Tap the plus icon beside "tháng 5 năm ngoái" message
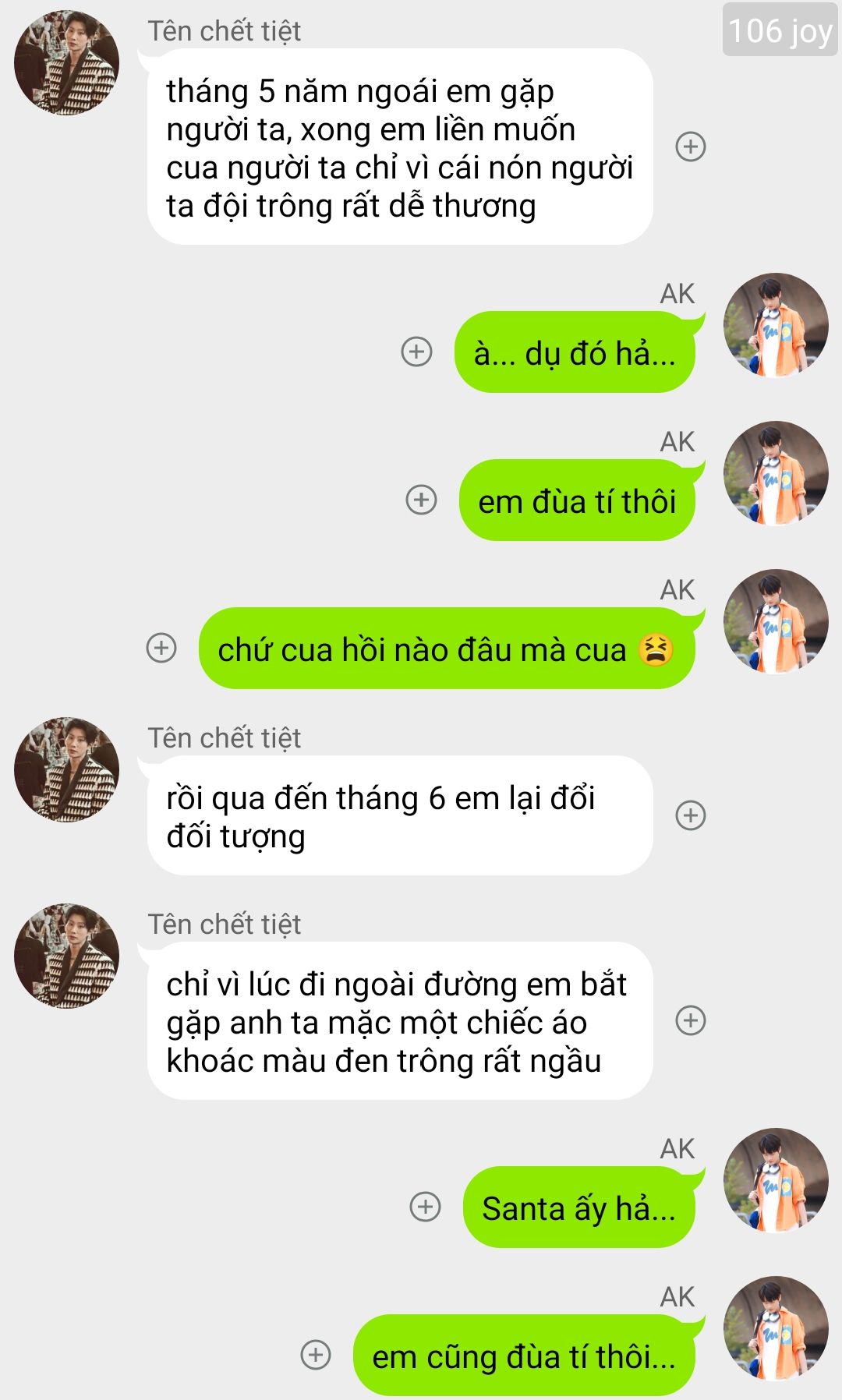 [690, 147]
